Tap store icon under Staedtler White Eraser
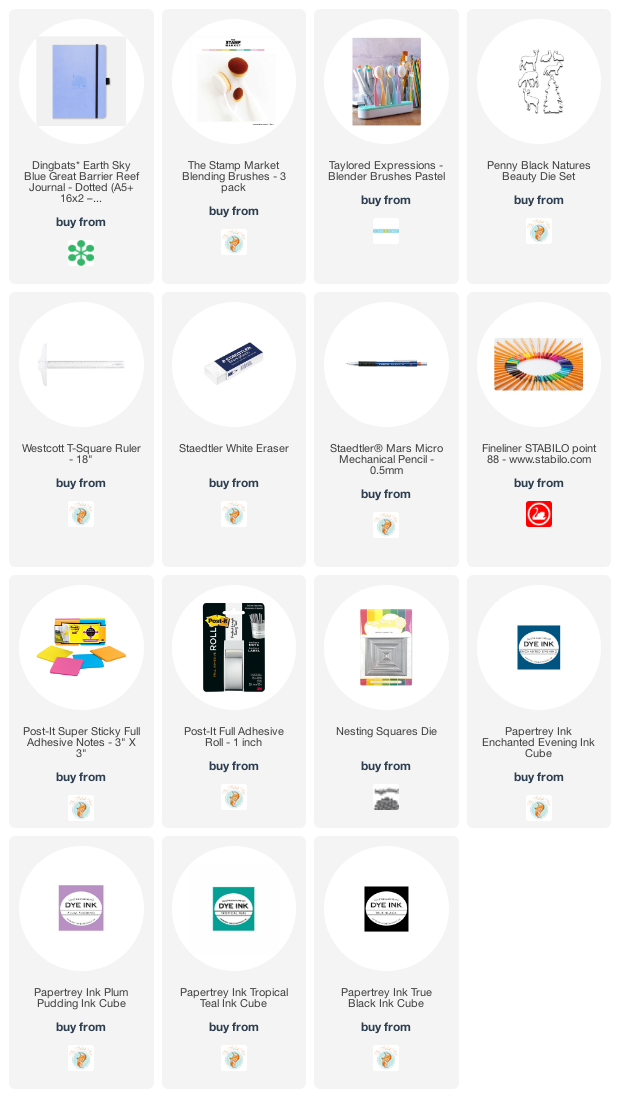Screen dimensions: 620x1109 pos(234,514)
